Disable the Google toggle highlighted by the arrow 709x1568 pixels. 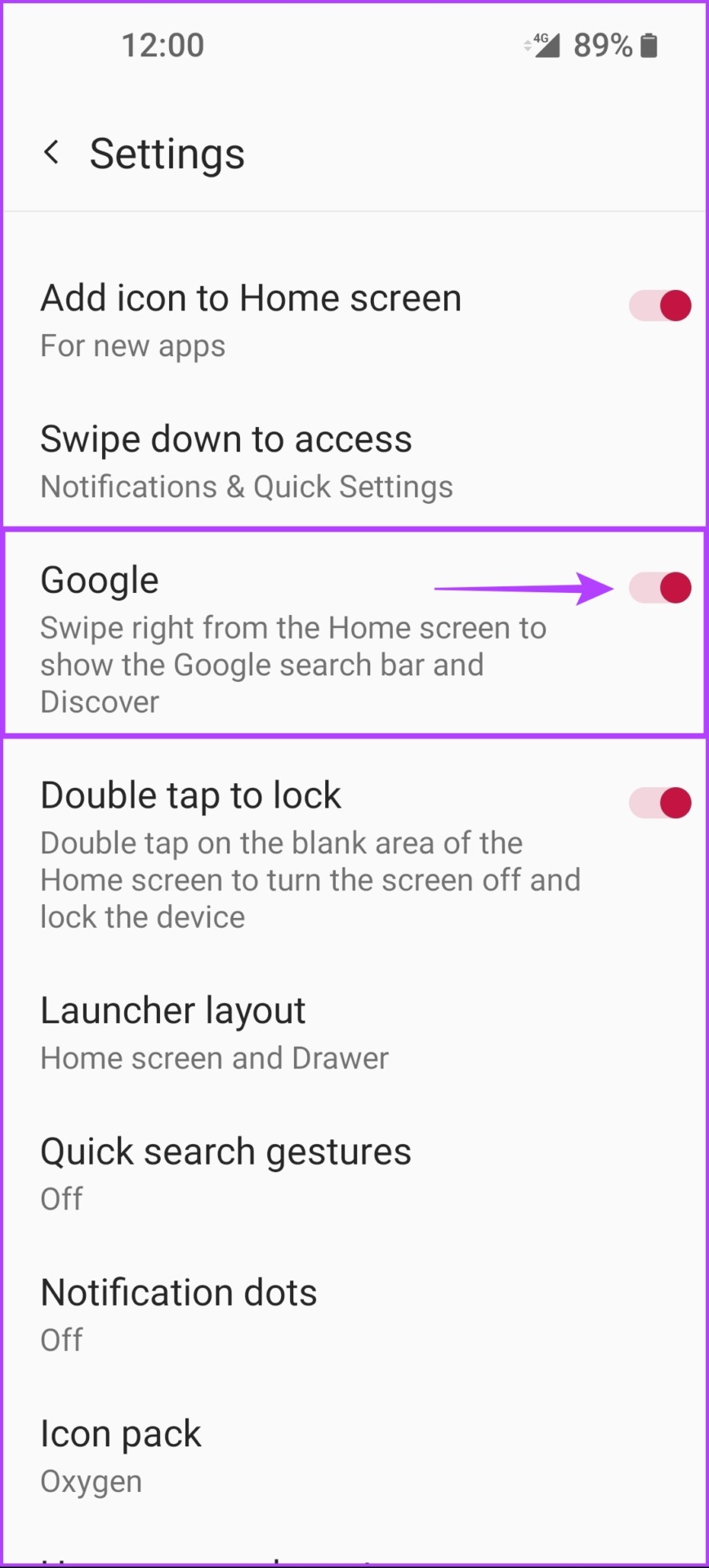pyautogui.click(x=659, y=587)
